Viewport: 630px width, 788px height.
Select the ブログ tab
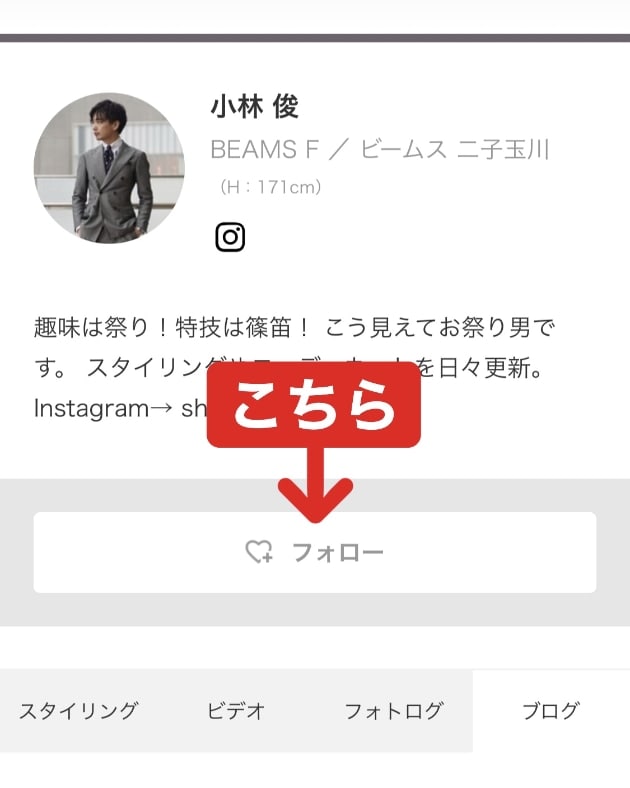tap(551, 711)
